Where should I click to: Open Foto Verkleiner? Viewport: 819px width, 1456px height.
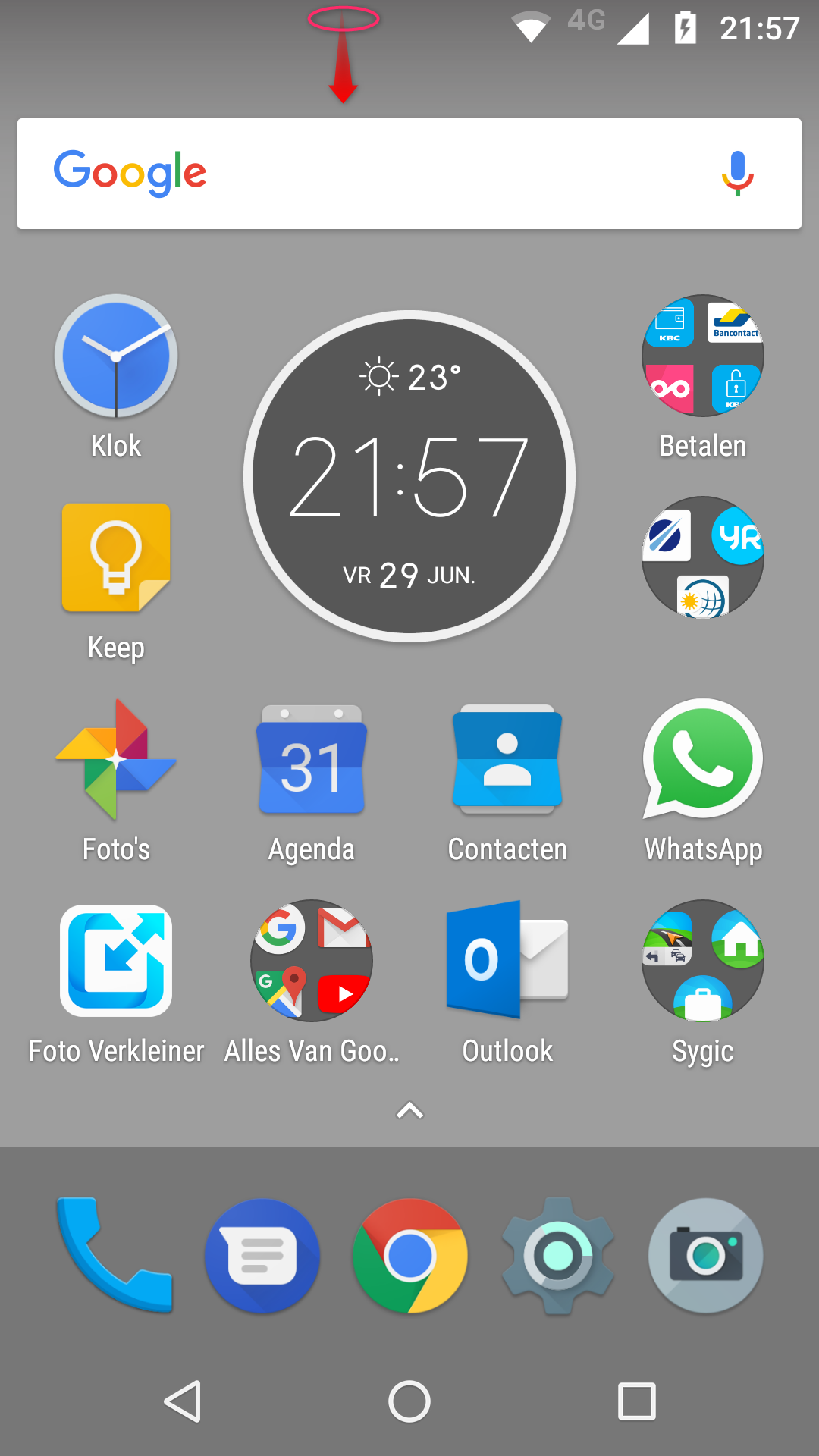116,961
